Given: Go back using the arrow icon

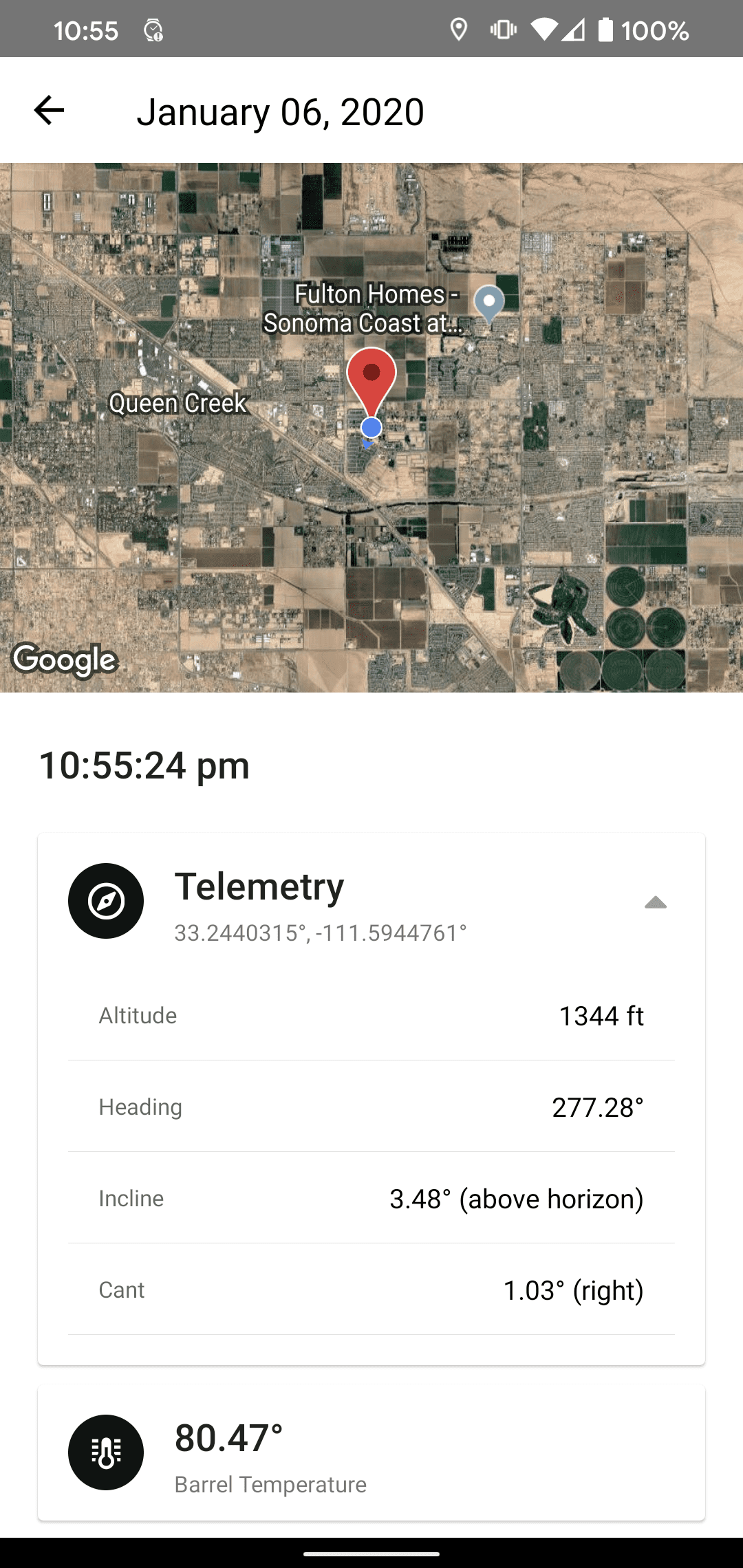Looking at the screenshot, I should (x=49, y=110).
